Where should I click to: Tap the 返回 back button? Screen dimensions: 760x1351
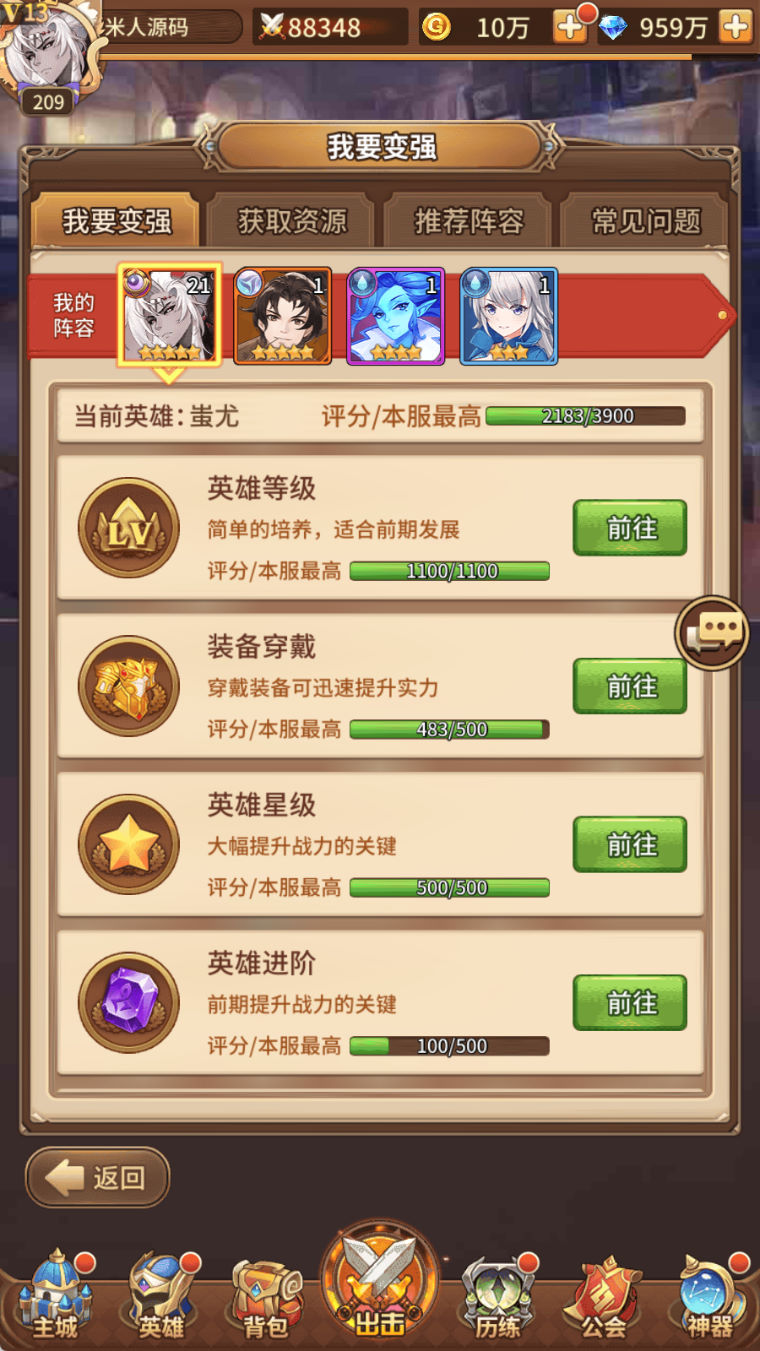98,1177
